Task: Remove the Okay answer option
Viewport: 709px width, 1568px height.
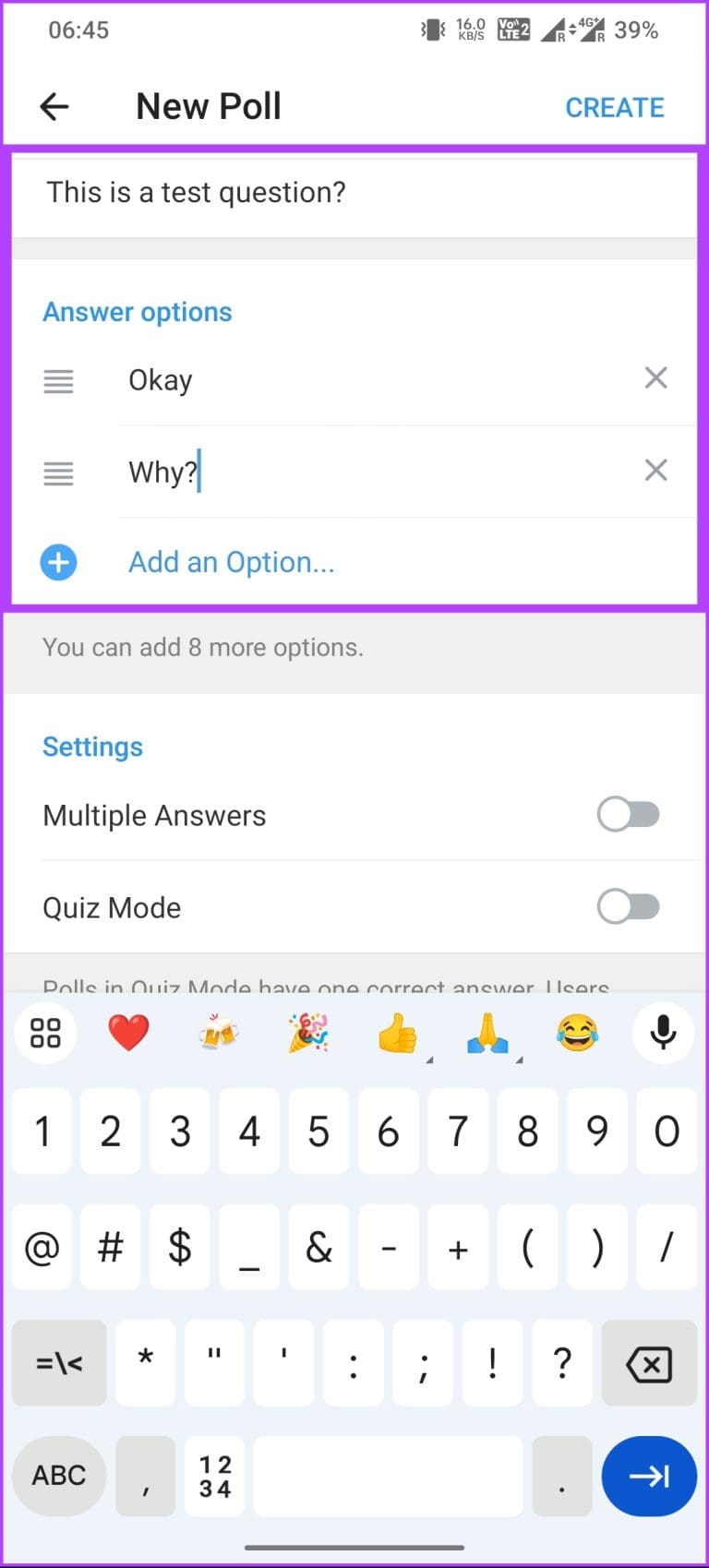Action: [656, 377]
